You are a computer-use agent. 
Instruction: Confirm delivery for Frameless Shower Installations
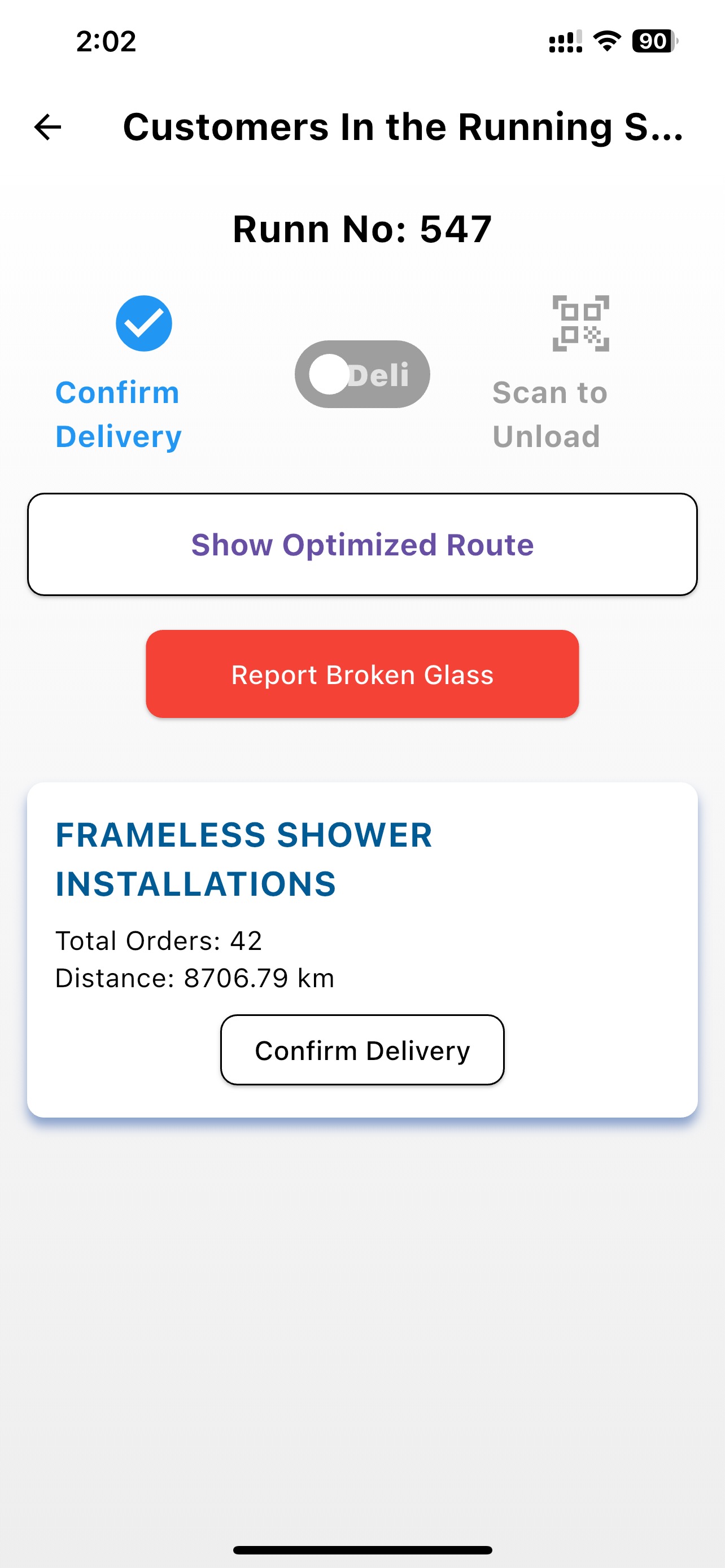tap(362, 1050)
